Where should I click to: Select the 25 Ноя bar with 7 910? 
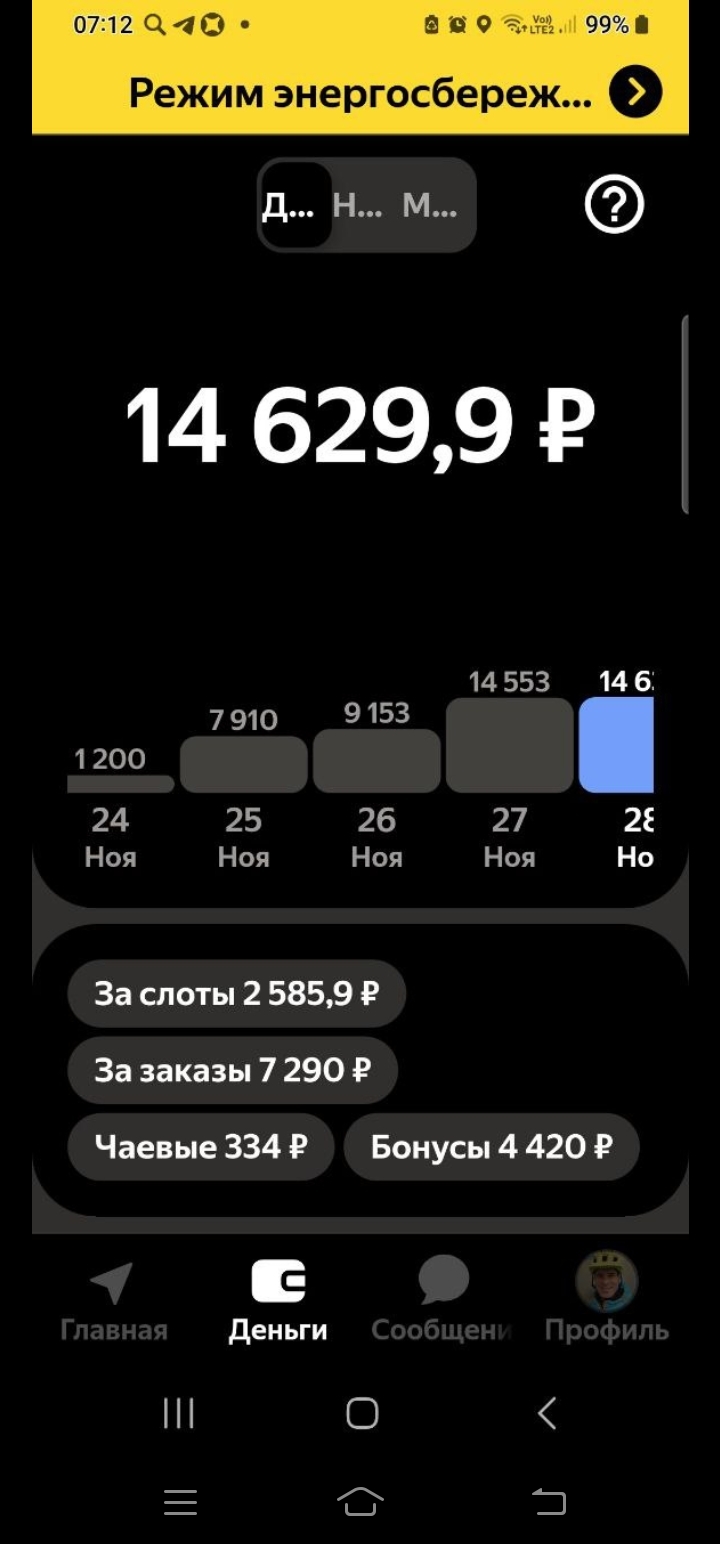[x=244, y=765]
